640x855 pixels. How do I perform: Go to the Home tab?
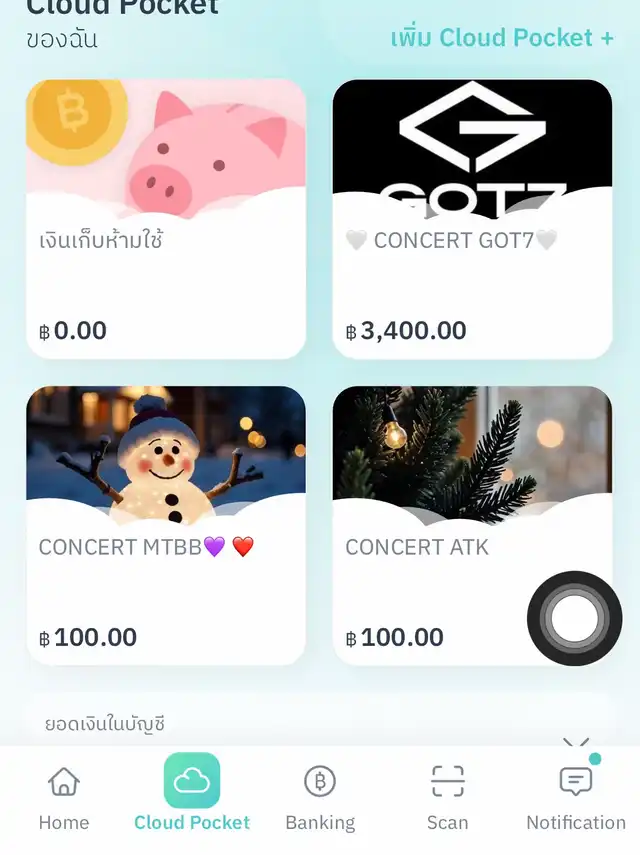[64, 798]
